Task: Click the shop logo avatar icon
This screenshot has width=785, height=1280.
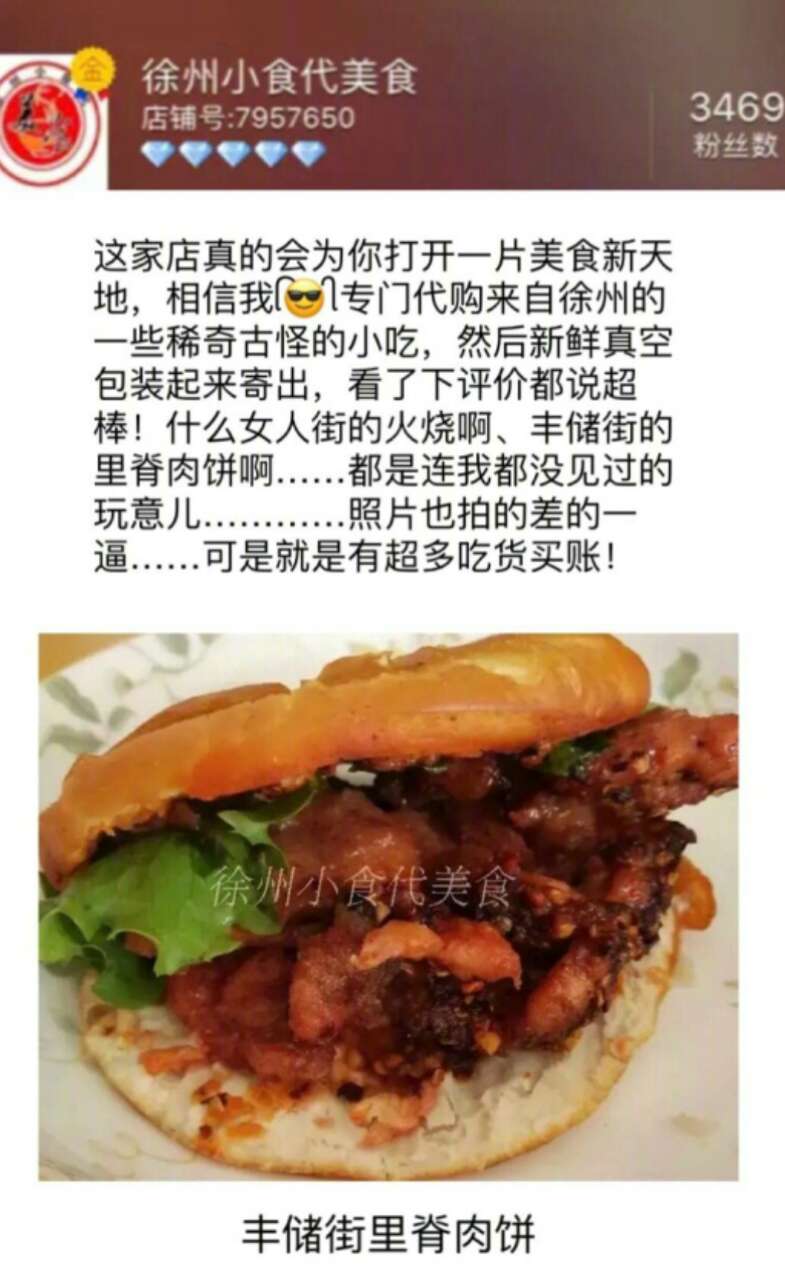Action: point(40,120)
